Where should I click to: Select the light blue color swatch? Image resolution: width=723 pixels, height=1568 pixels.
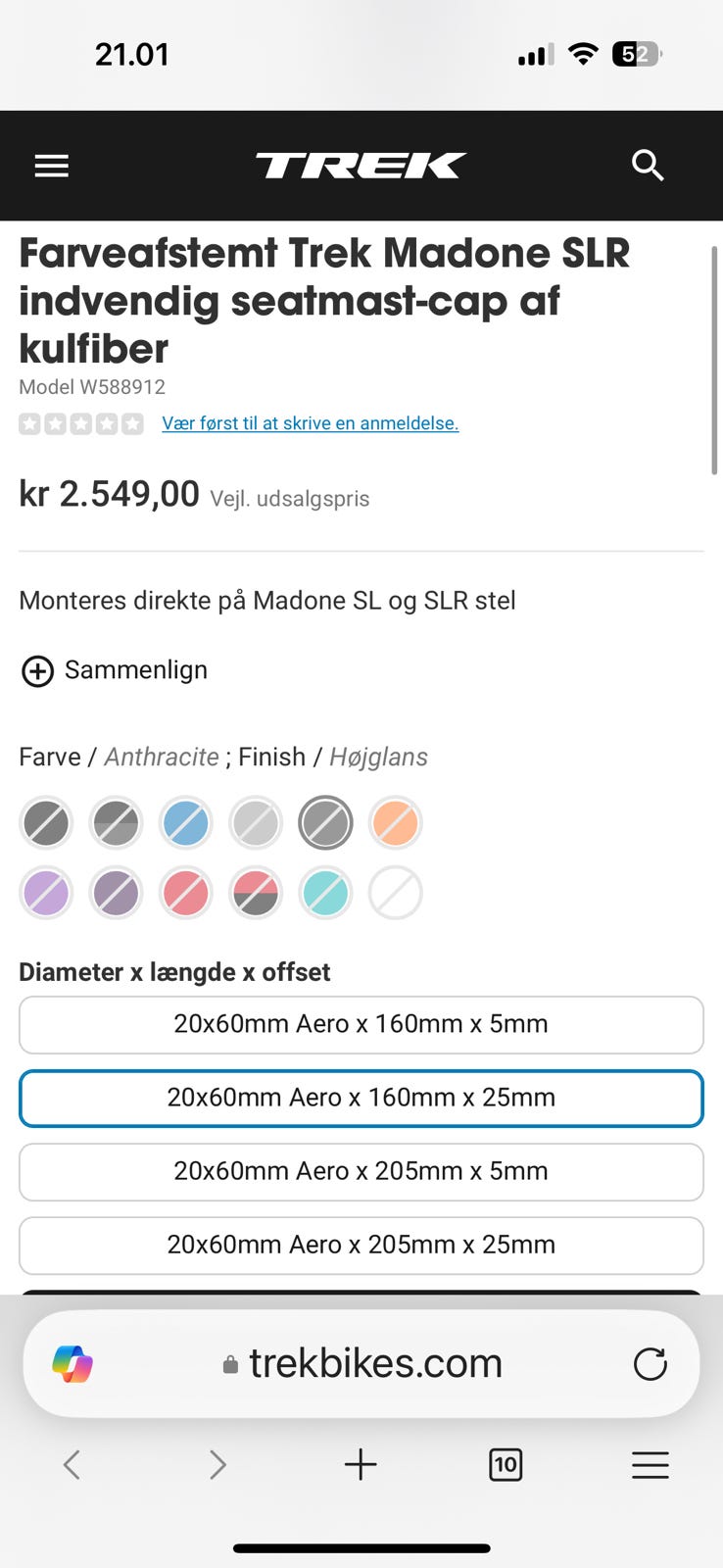185,822
